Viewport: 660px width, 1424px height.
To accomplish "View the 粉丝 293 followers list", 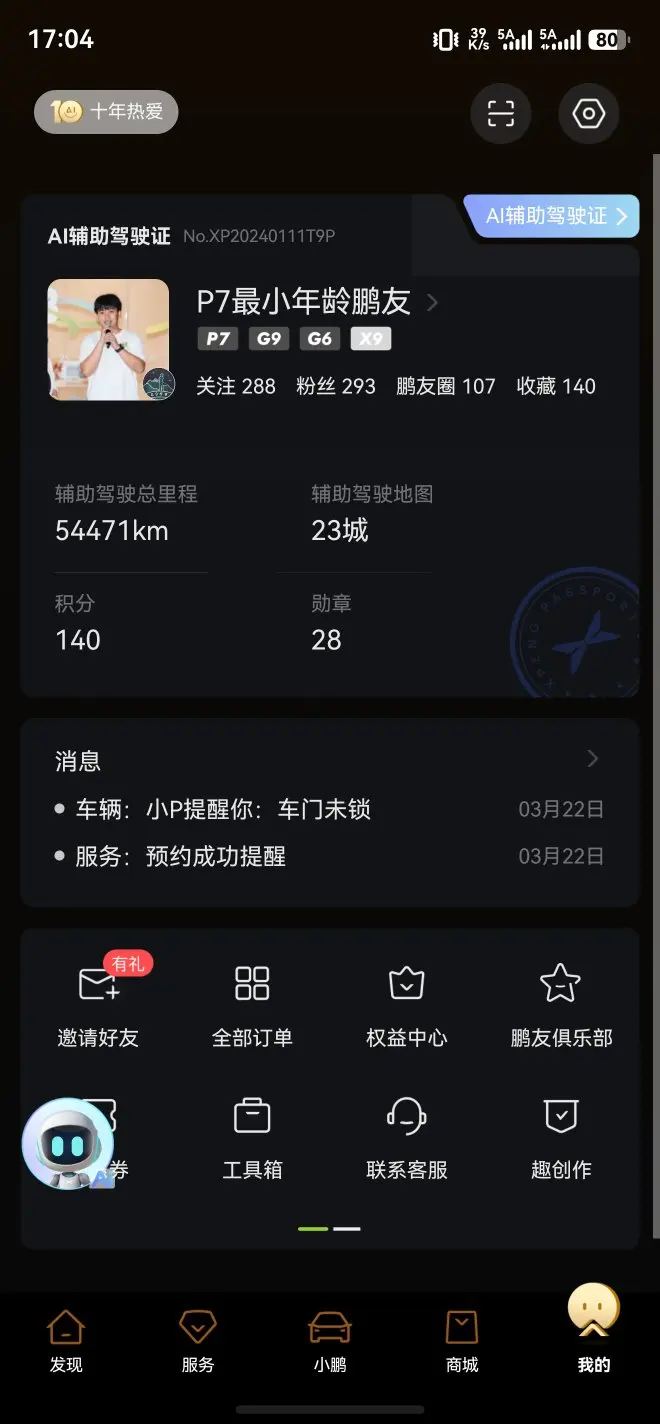I will point(336,386).
